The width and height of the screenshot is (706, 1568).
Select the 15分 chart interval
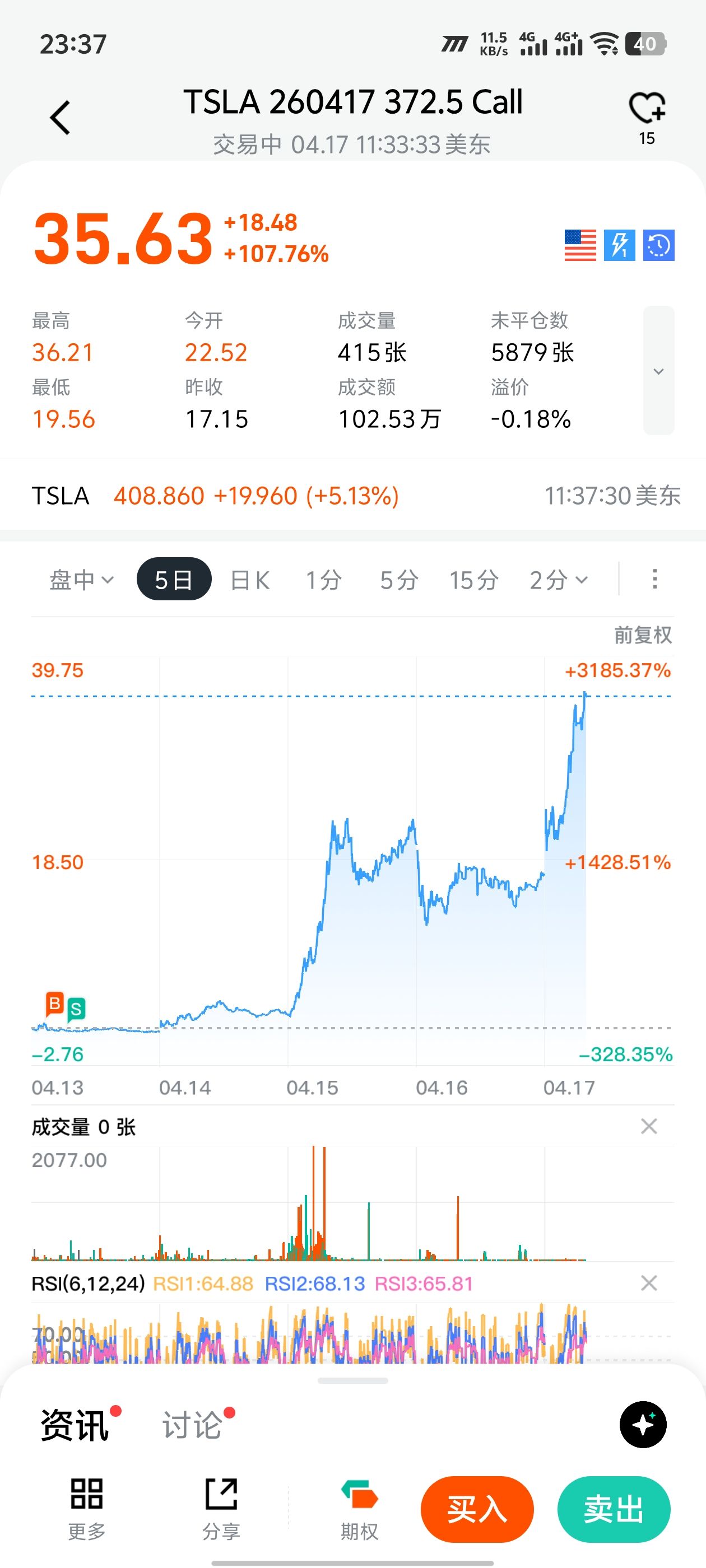(x=474, y=580)
